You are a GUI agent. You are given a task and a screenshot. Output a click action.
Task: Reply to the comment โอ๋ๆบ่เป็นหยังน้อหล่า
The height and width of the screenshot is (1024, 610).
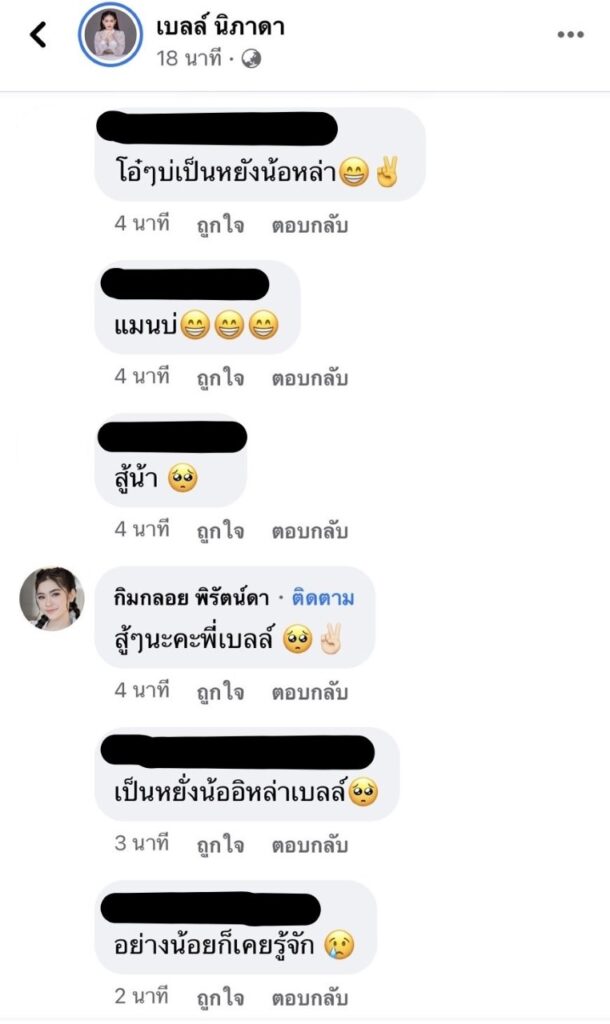(x=309, y=224)
